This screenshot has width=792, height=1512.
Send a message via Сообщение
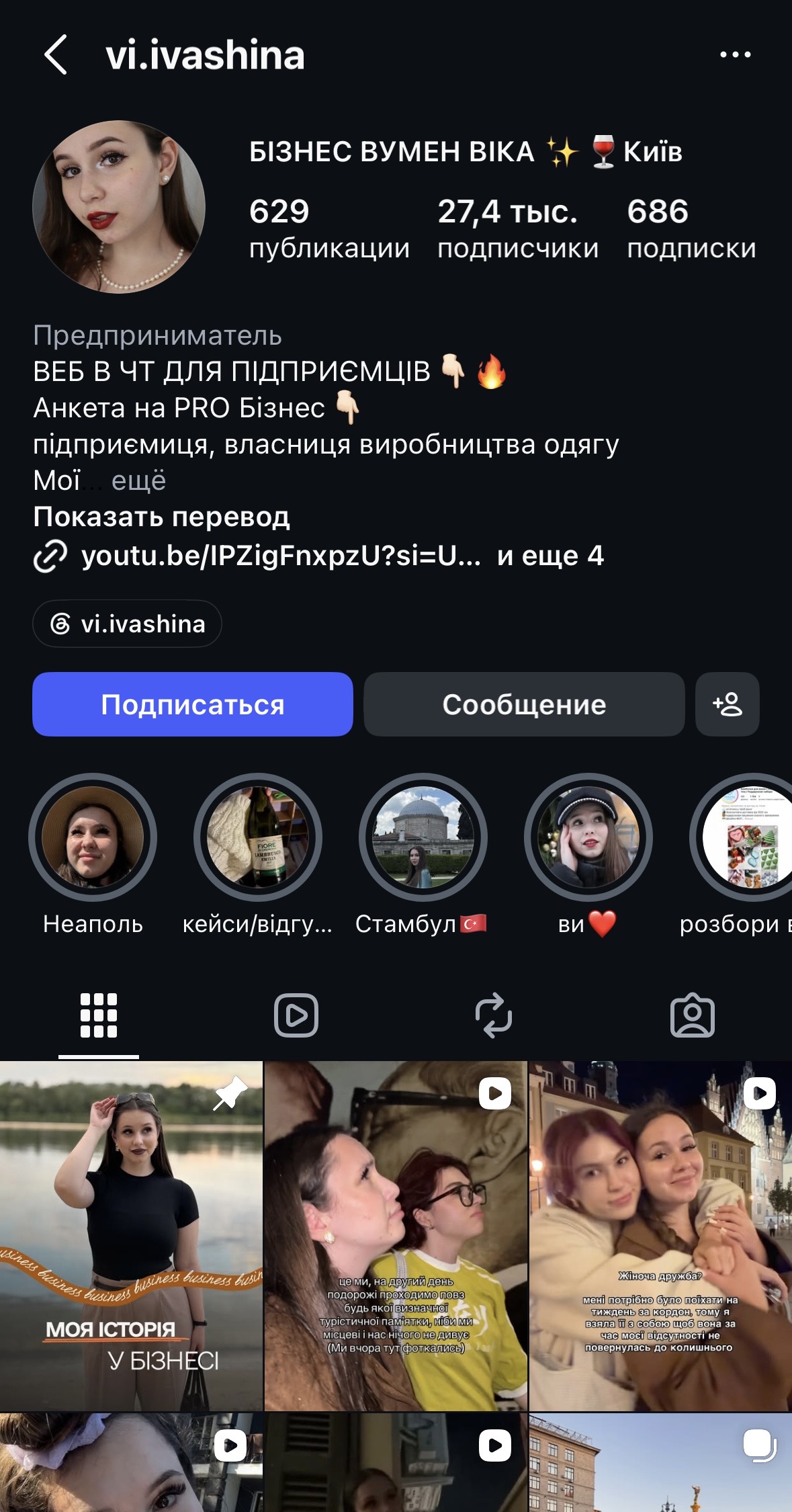click(x=524, y=704)
